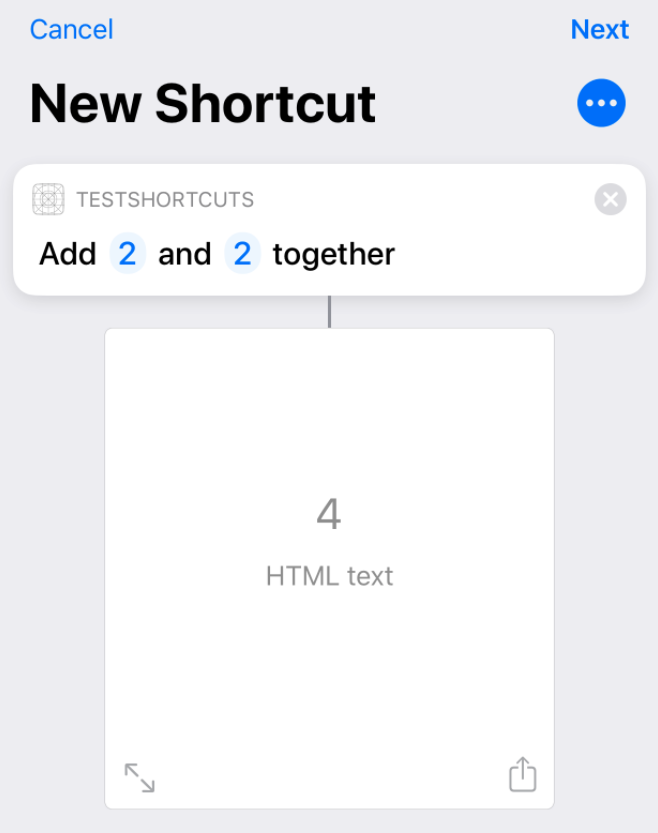658x833 pixels.
Task: Edit the second number parameter before together
Action: 242,254
